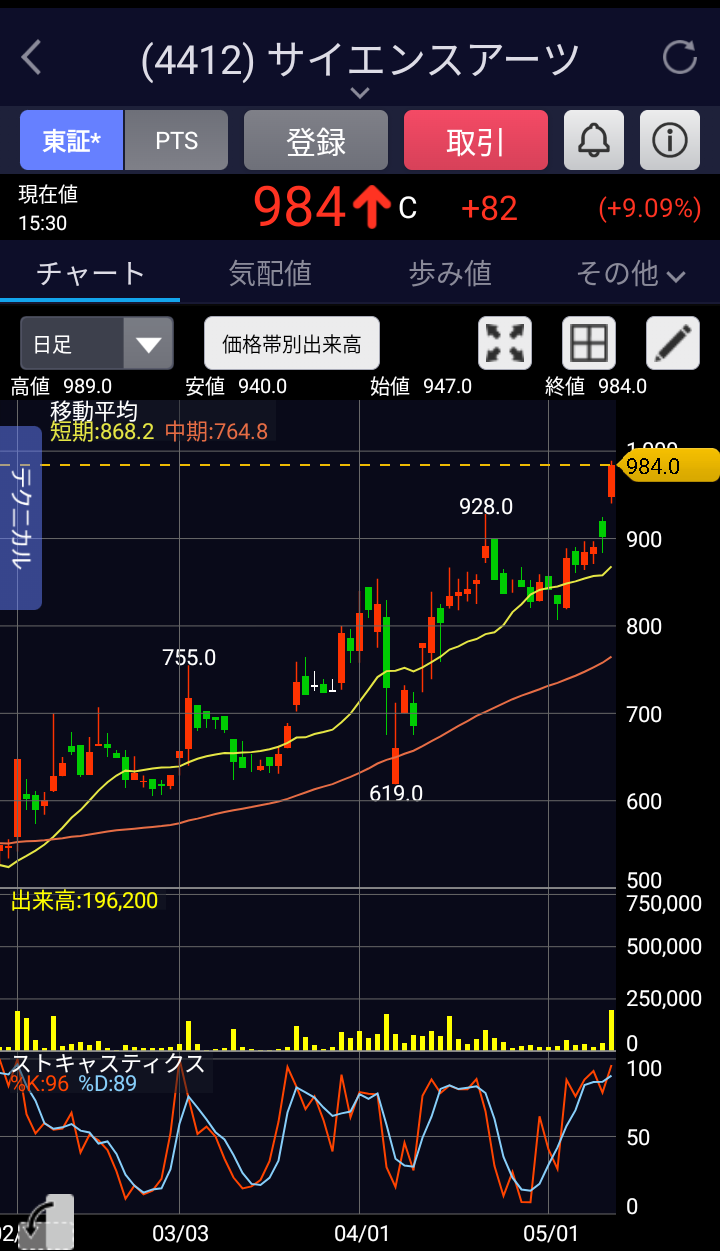
Task: Open the 日足 period dropdown
Action: 97,344
